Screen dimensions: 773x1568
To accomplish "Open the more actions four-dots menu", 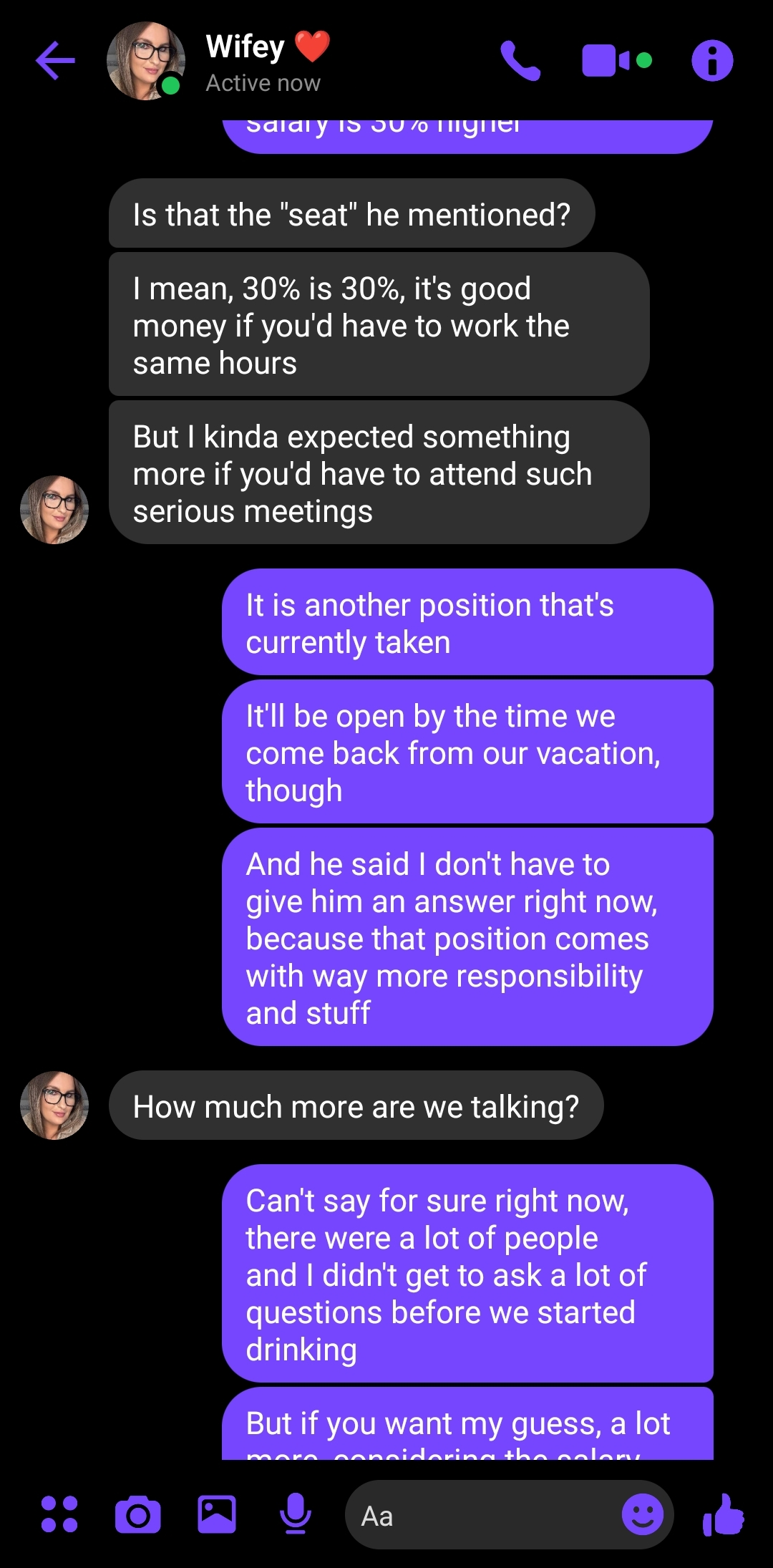I will [x=59, y=1514].
